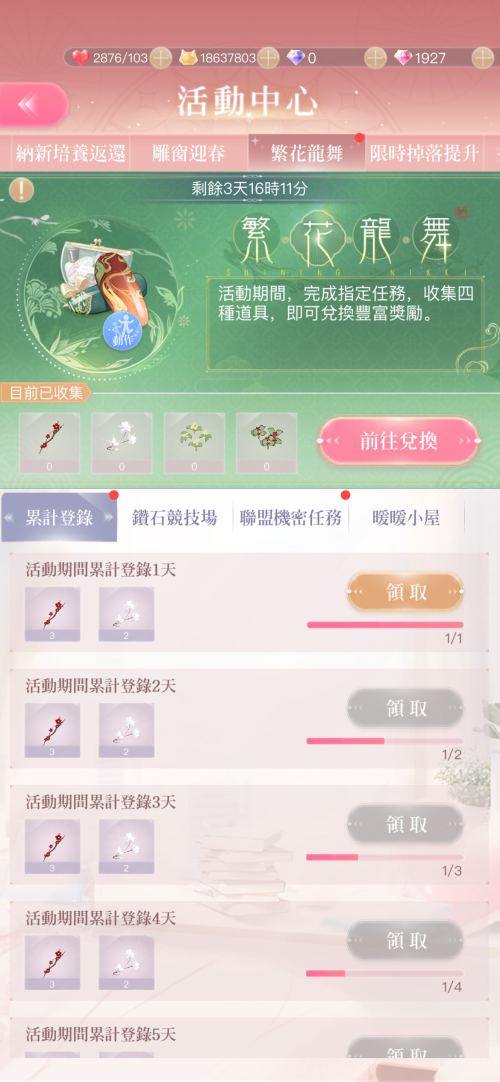The image size is (500, 1082).
Task: Go back with the pink arrow button
Action: (32, 104)
